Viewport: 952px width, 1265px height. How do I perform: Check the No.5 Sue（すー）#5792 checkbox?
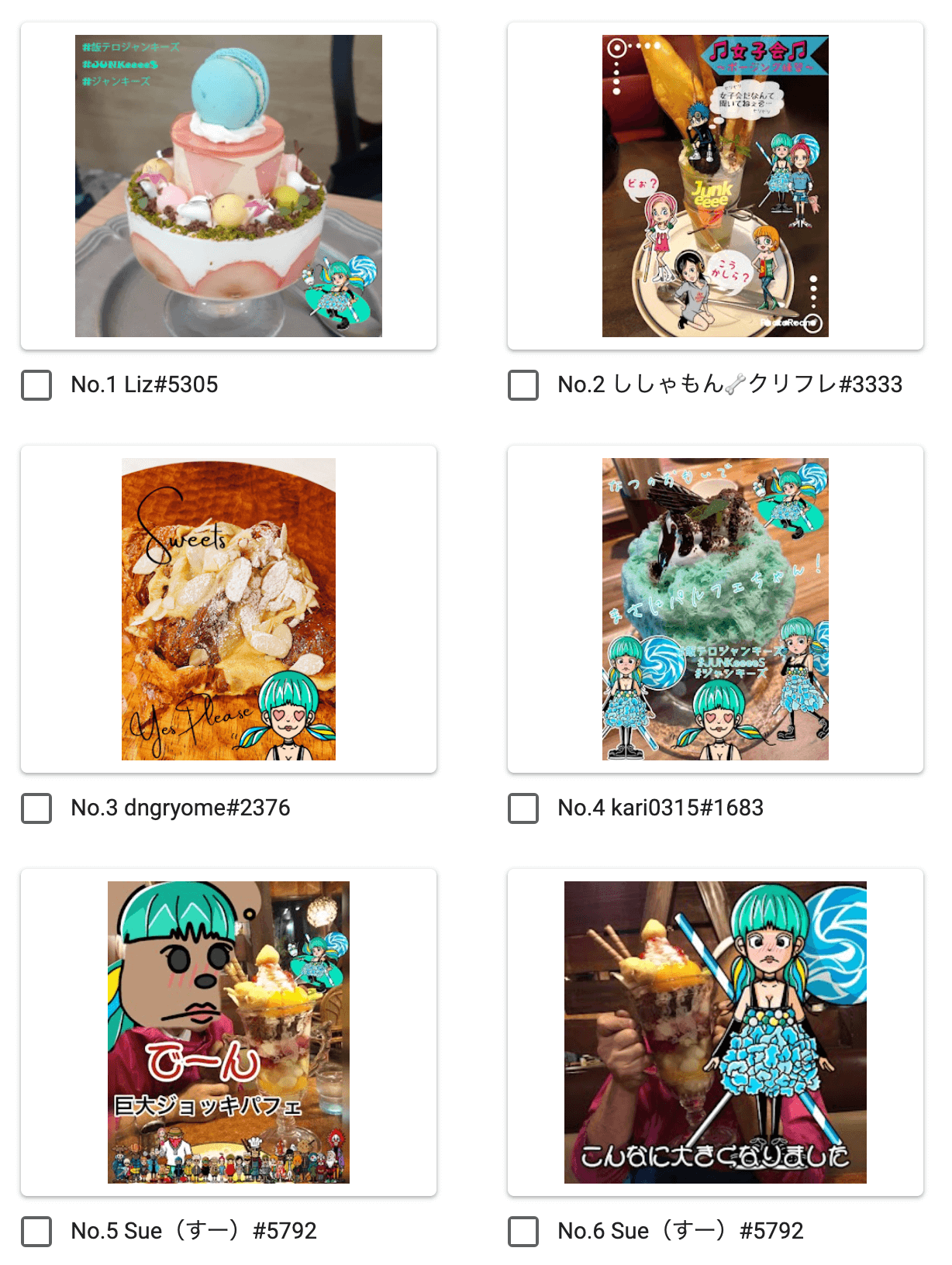tap(36, 1232)
